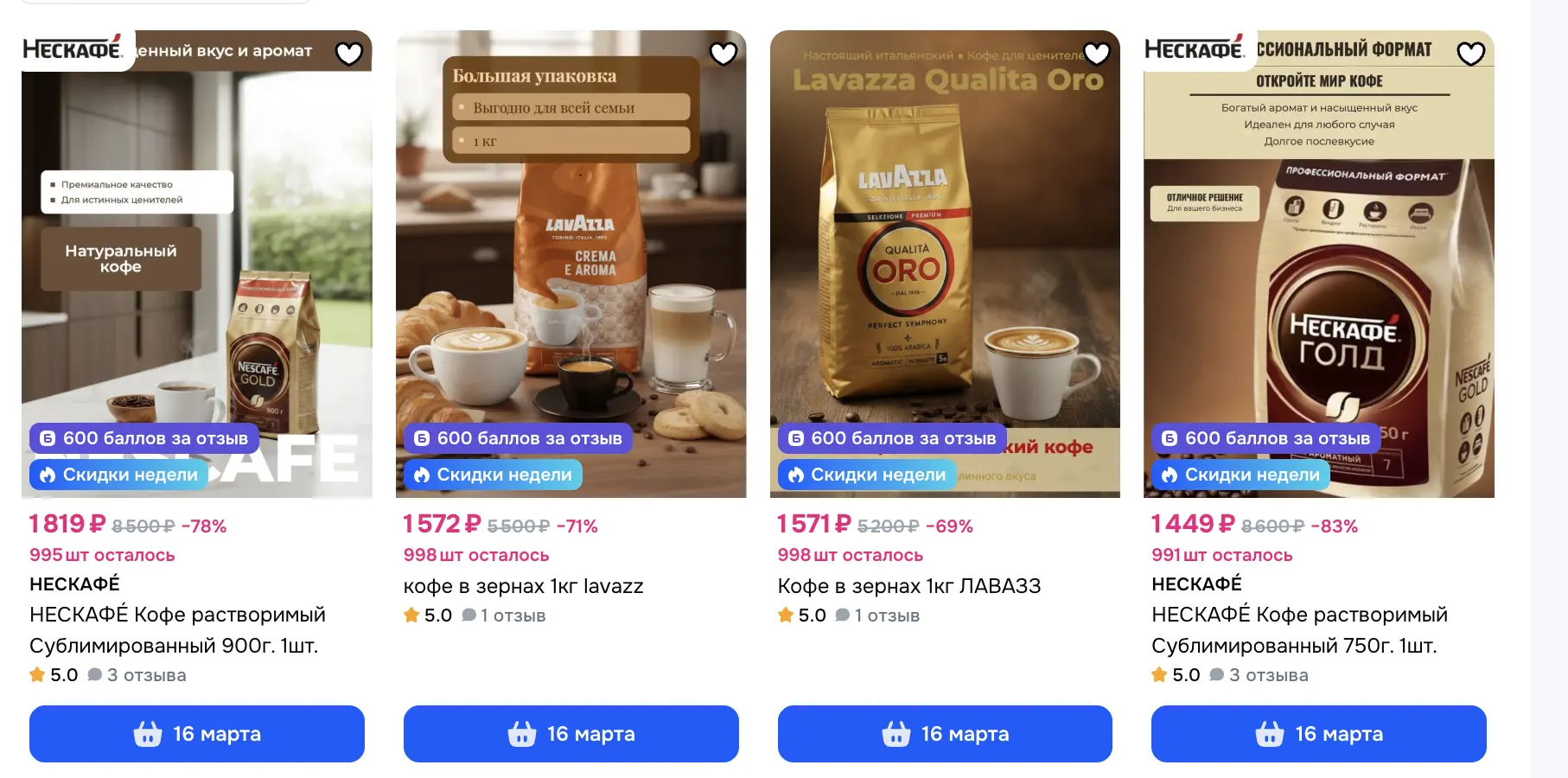Add Нескафе 750г for 1449 ₽ to cart

point(1319,734)
